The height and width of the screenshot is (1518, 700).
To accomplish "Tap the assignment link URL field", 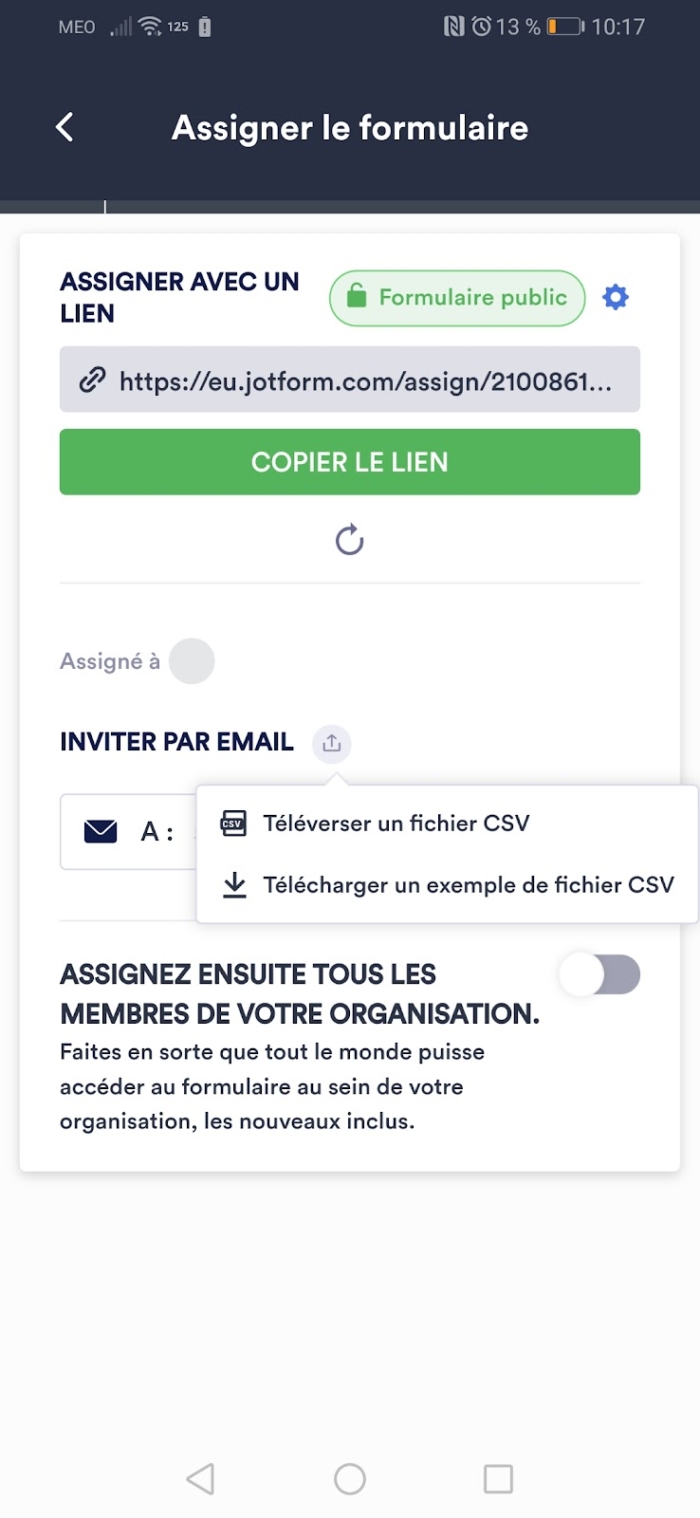I will [349, 380].
